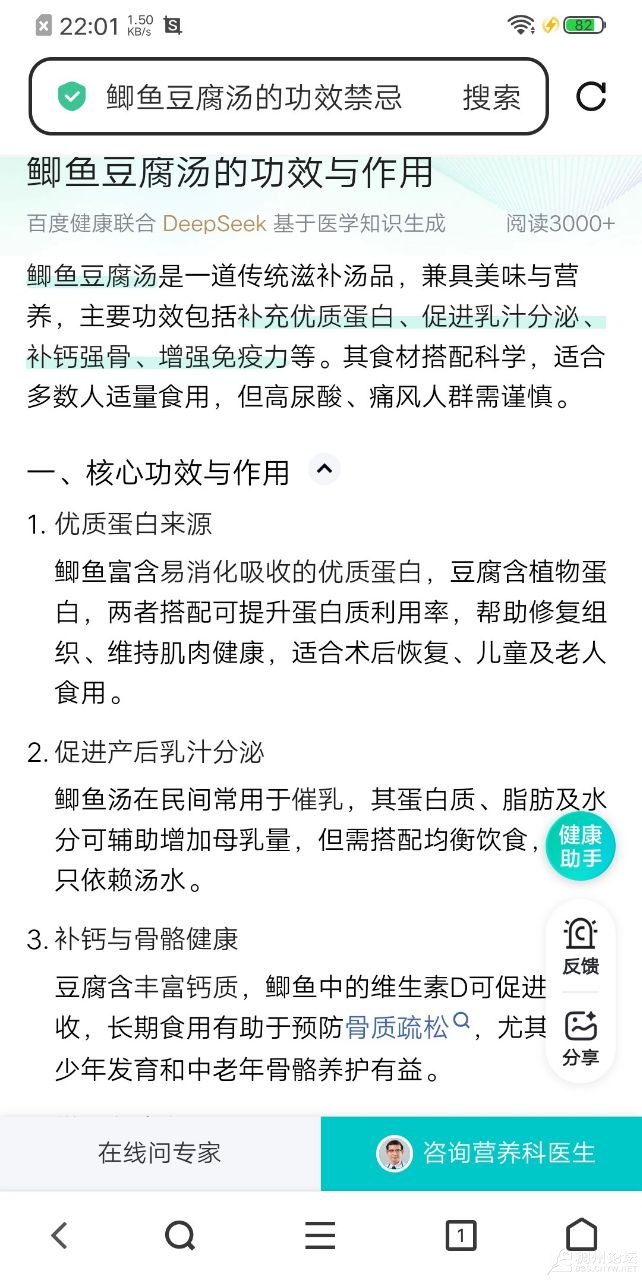The width and height of the screenshot is (642, 1280).
Task: Go to the browser home page
Action: coord(581,1236)
